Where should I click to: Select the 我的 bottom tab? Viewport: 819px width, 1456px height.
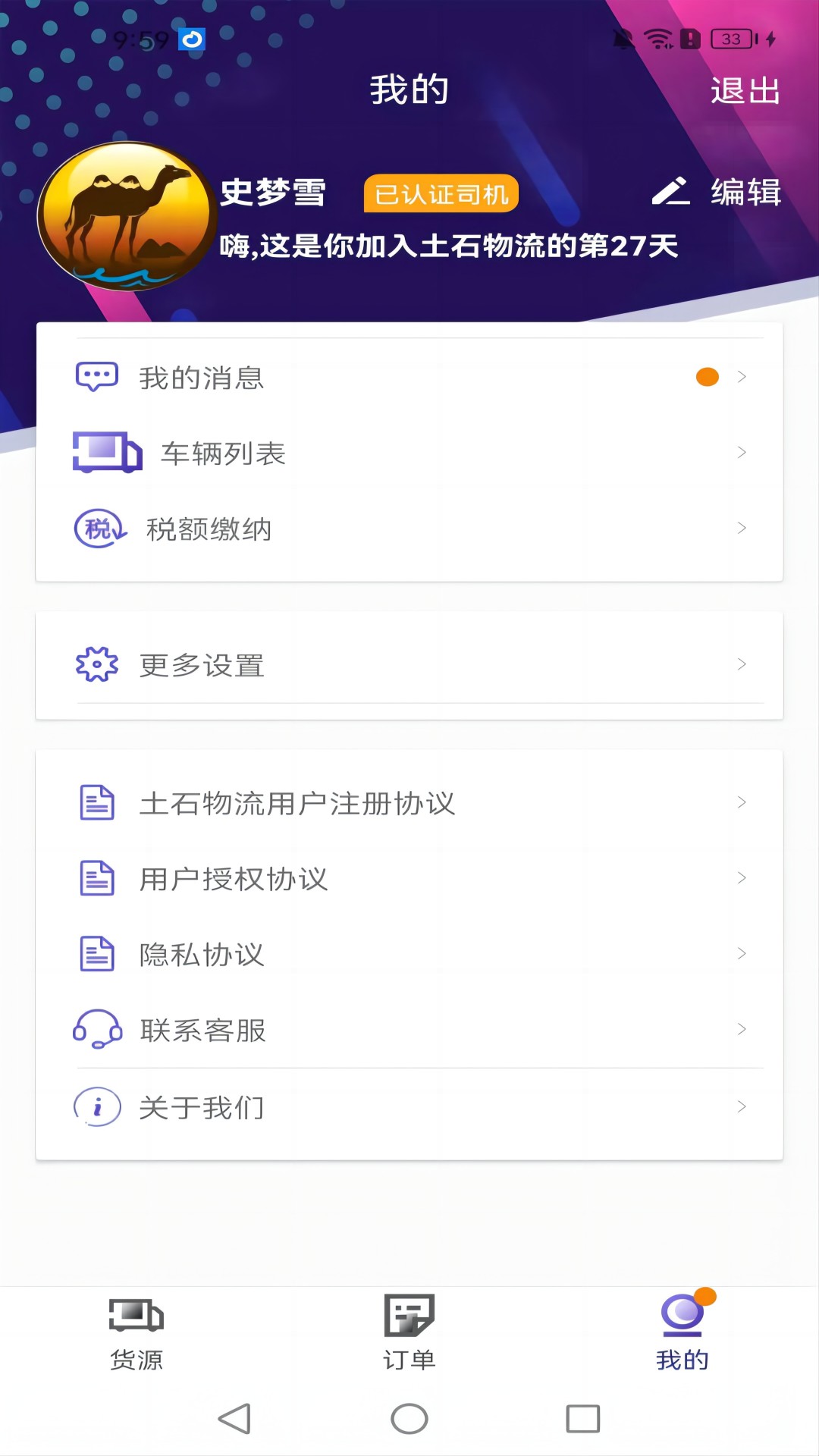tap(682, 1333)
